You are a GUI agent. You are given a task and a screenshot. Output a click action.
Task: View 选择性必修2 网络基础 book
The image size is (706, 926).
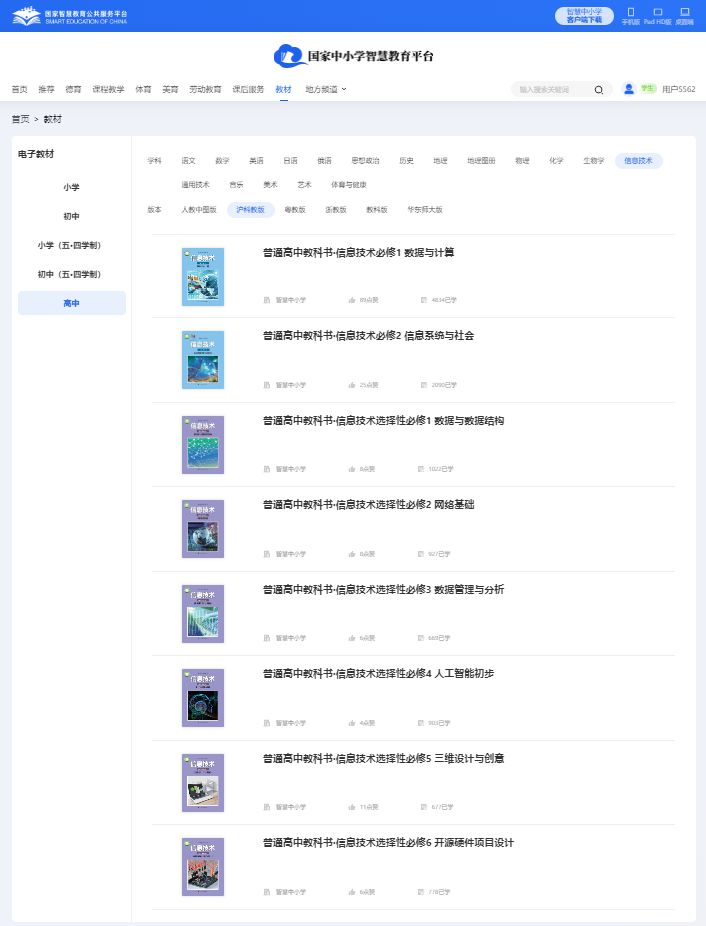tap(368, 505)
